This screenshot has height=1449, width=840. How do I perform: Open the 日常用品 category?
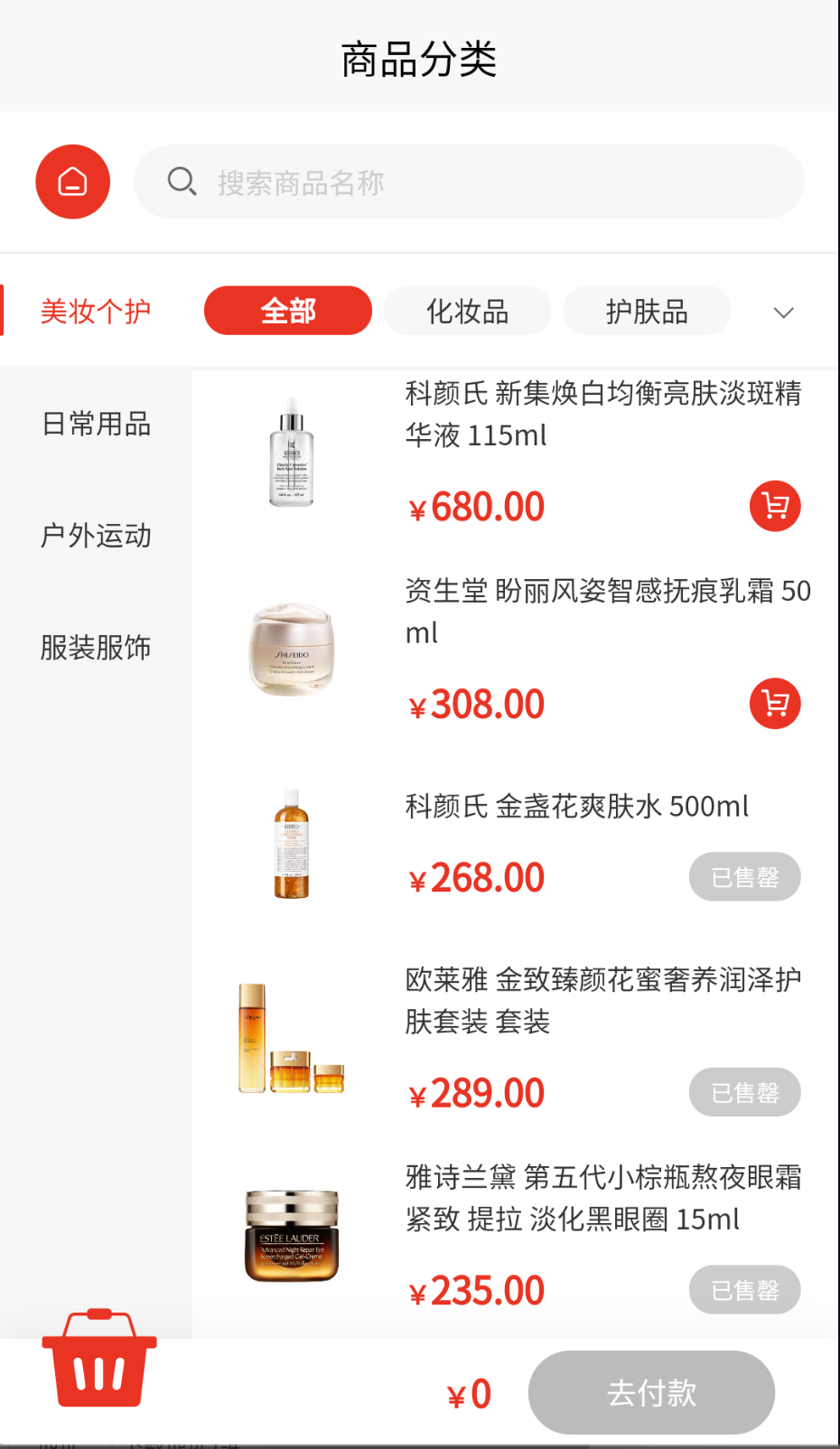(x=96, y=425)
